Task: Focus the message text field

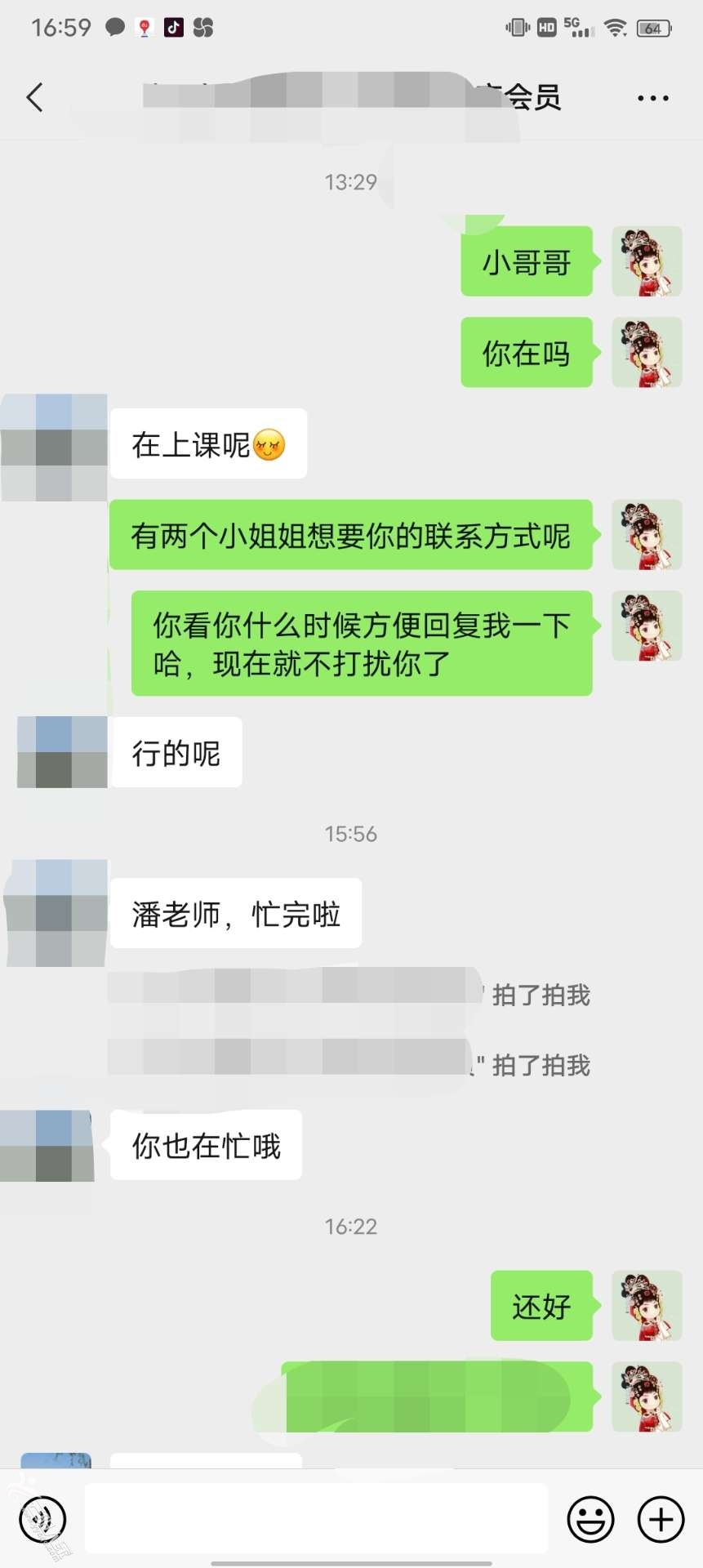Action: point(316,1519)
